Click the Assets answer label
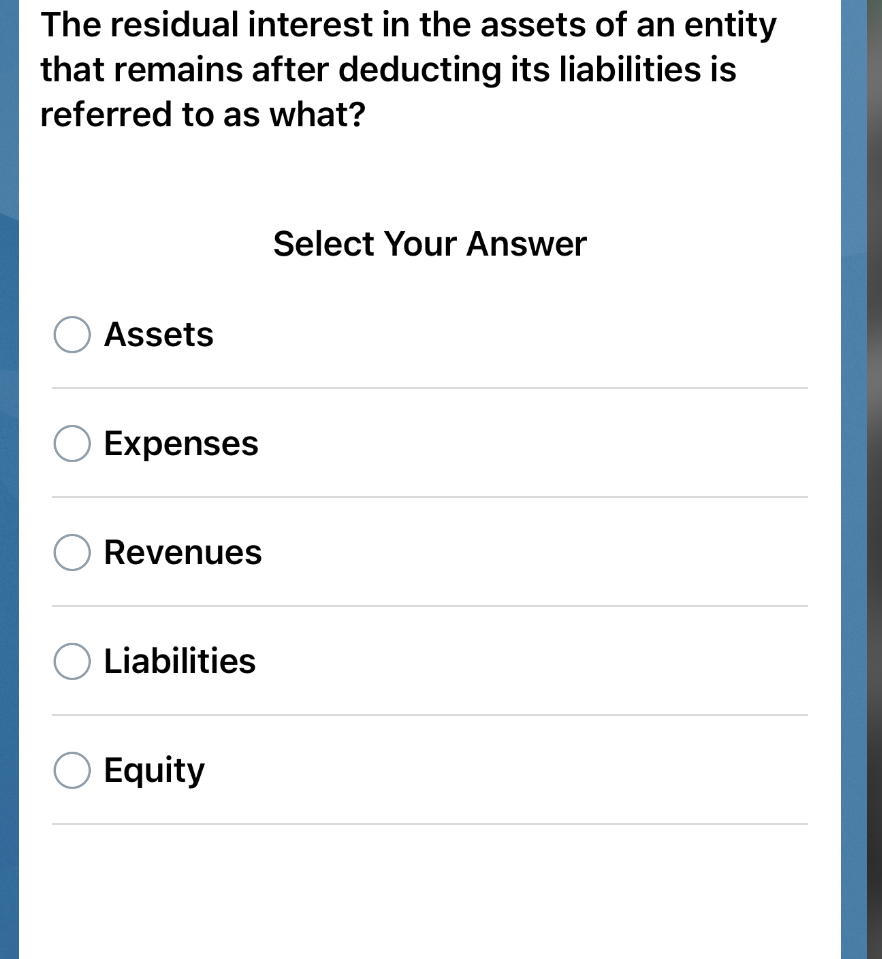The width and height of the screenshot is (882, 959). click(158, 335)
